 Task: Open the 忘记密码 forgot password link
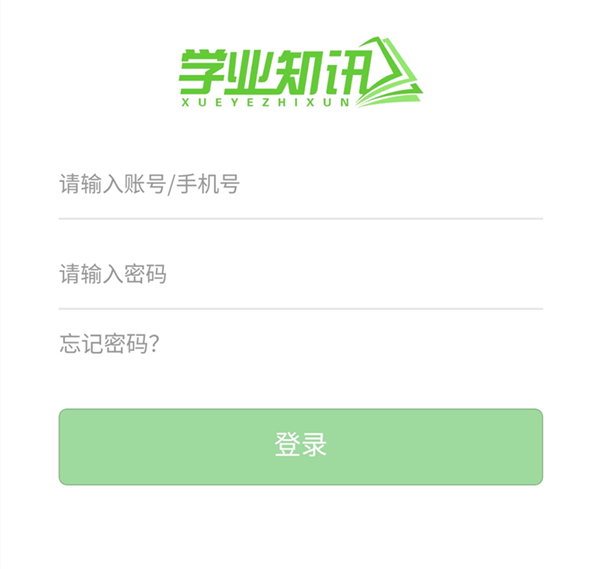[x=110, y=344]
